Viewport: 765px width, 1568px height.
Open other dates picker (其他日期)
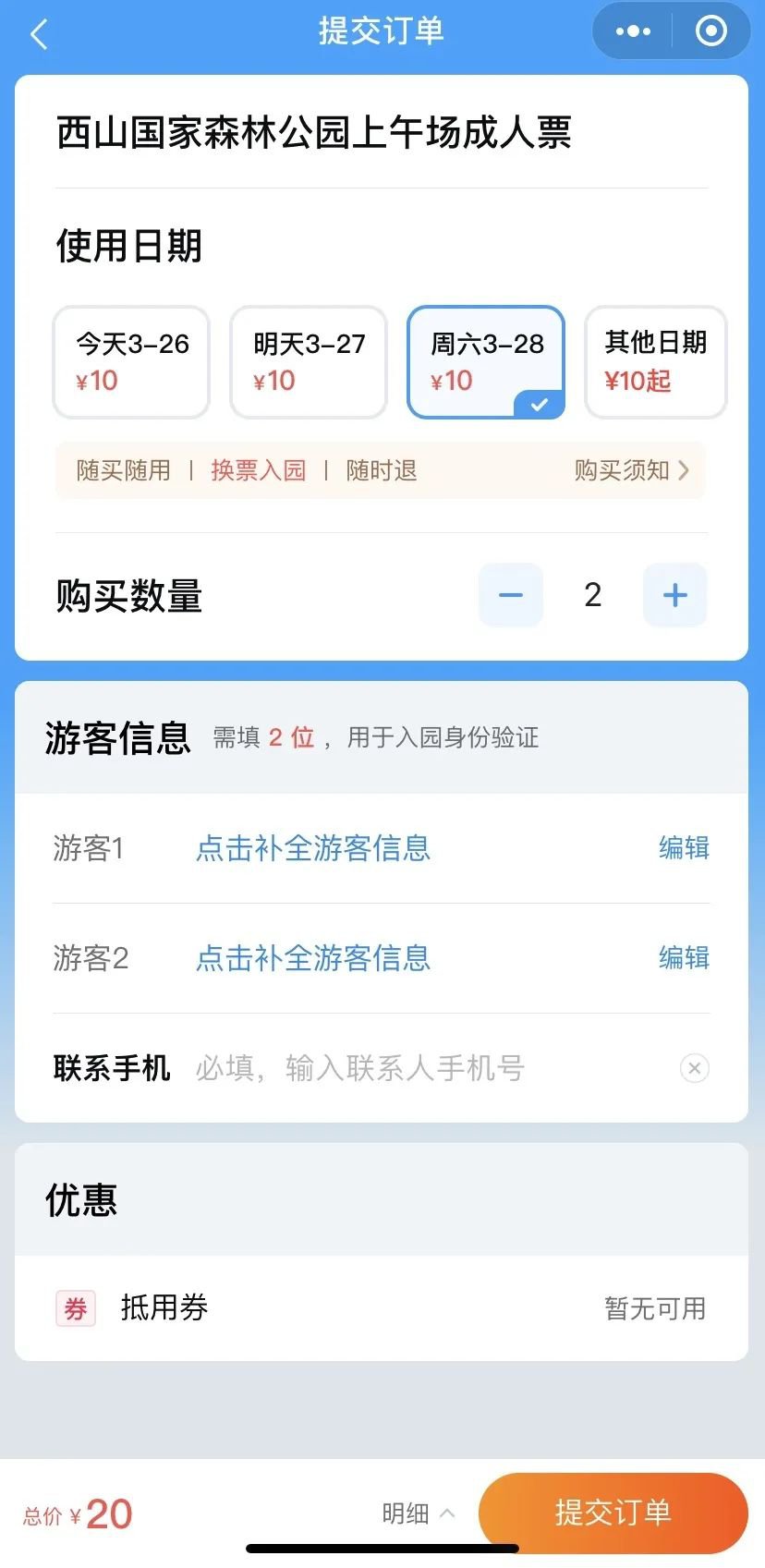[x=656, y=361]
